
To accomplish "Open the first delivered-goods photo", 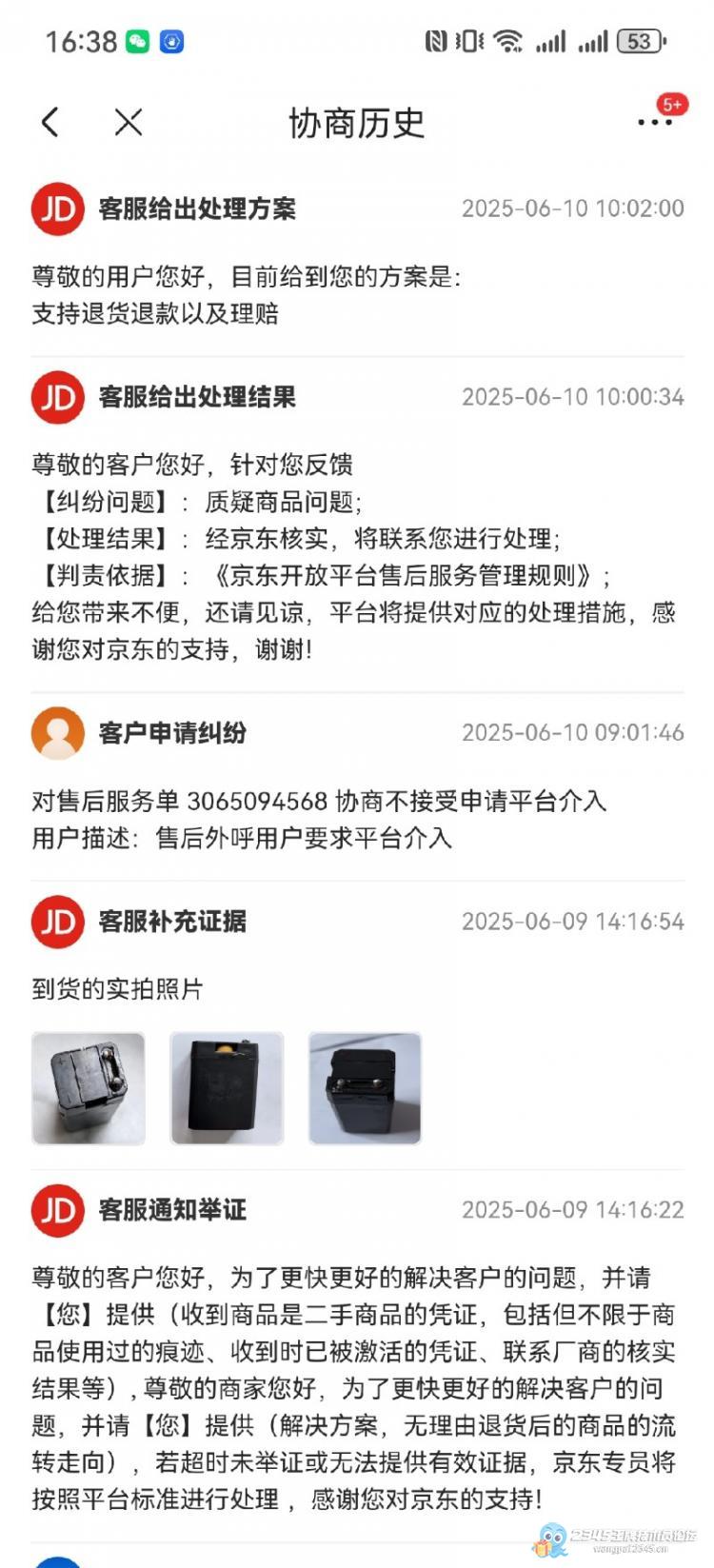I will click(89, 1088).
